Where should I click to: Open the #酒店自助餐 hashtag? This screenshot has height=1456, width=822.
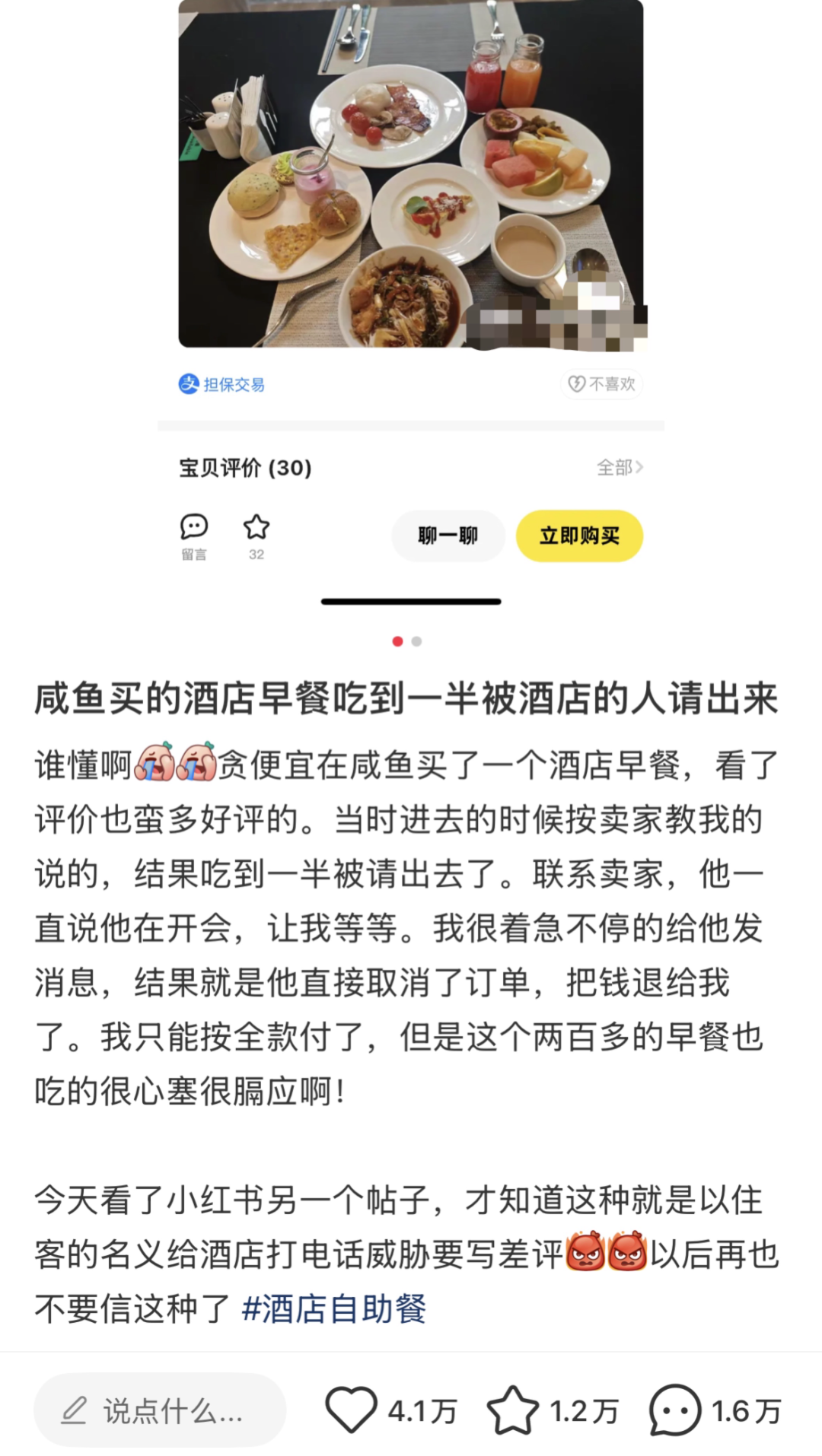click(333, 1308)
